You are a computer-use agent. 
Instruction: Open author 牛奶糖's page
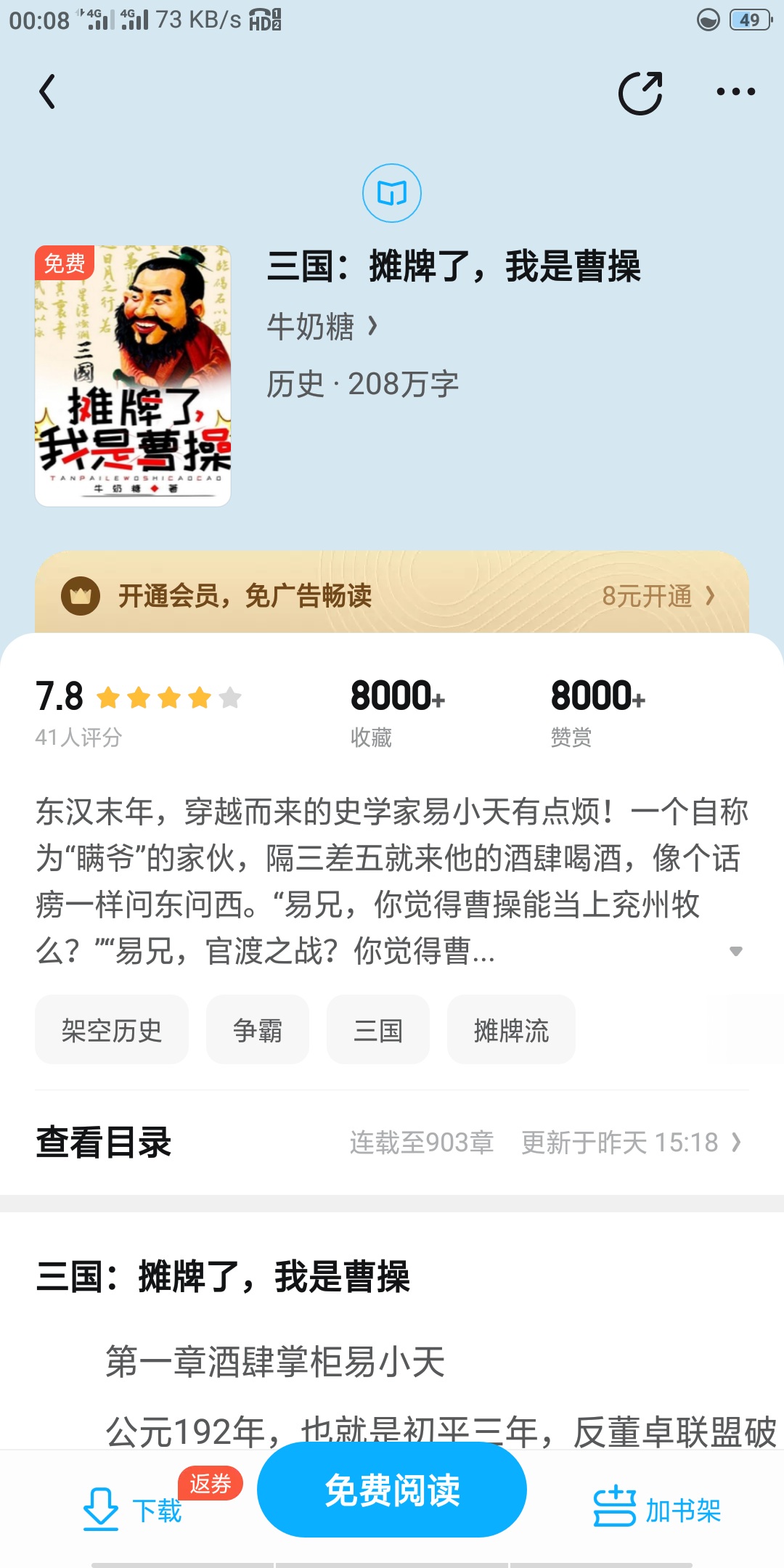[x=322, y=327]
